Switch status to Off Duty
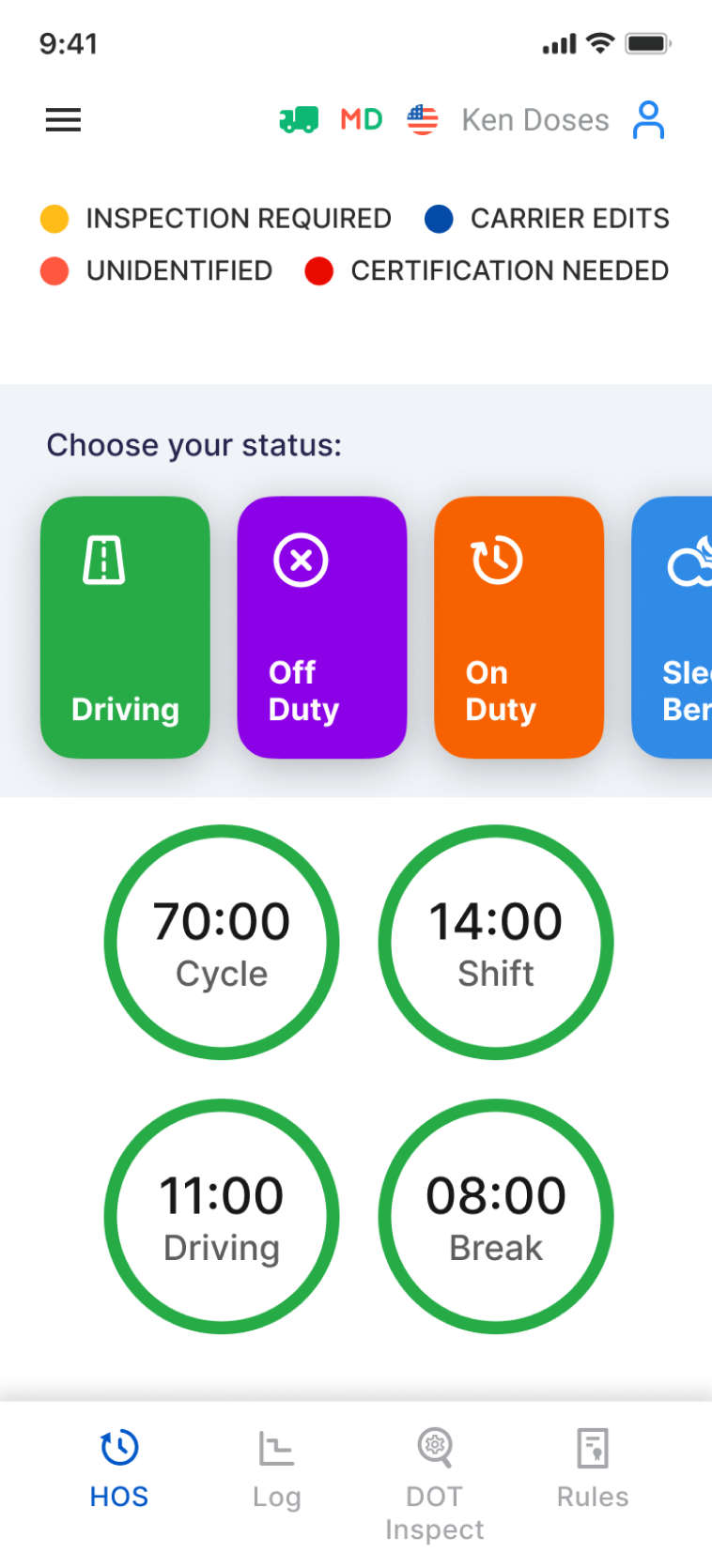The width and height of the screenshot is (712, 1568). [321, 626]
